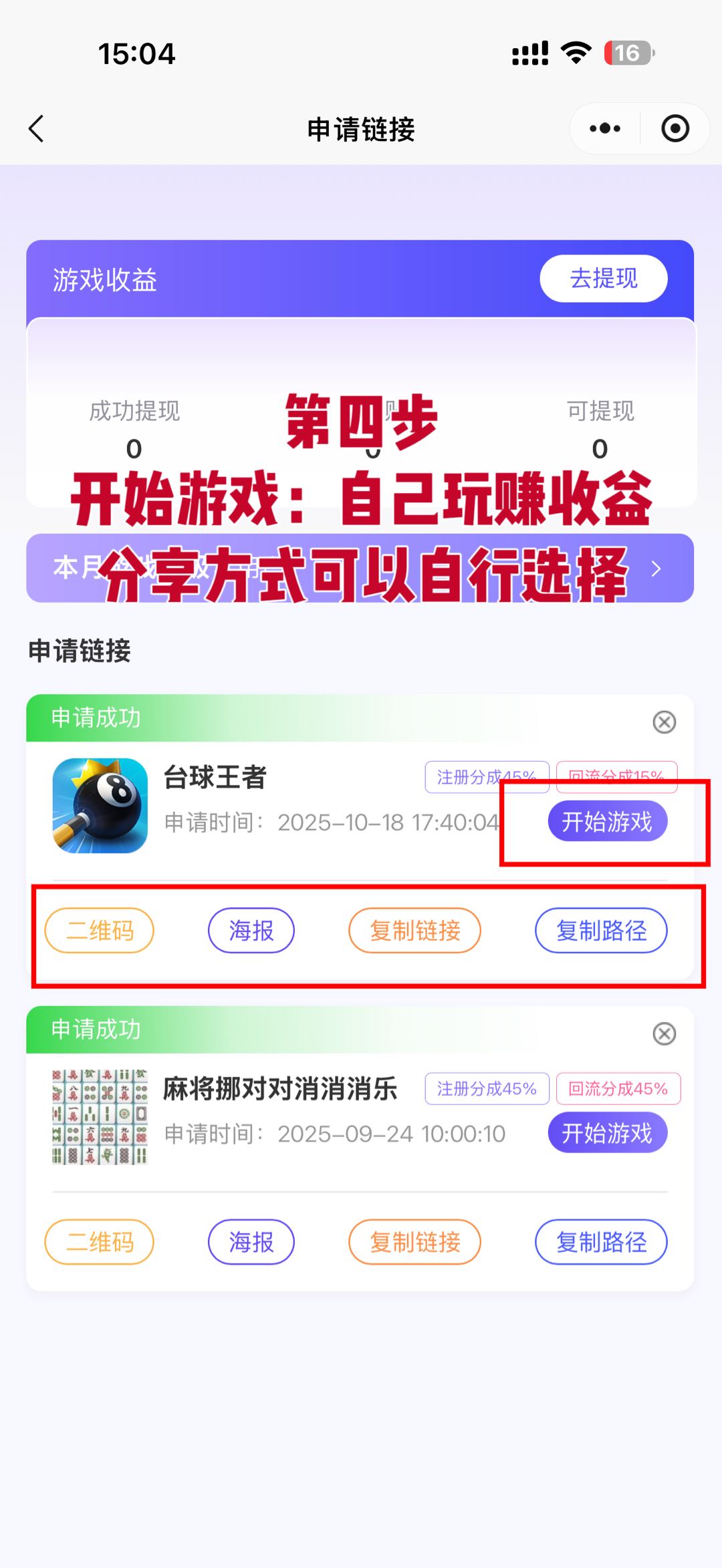Viewport: 722px width, 1568px height.
Task: Start playing 台球王者 via 开始游戏
Action: tap(607, 822)
